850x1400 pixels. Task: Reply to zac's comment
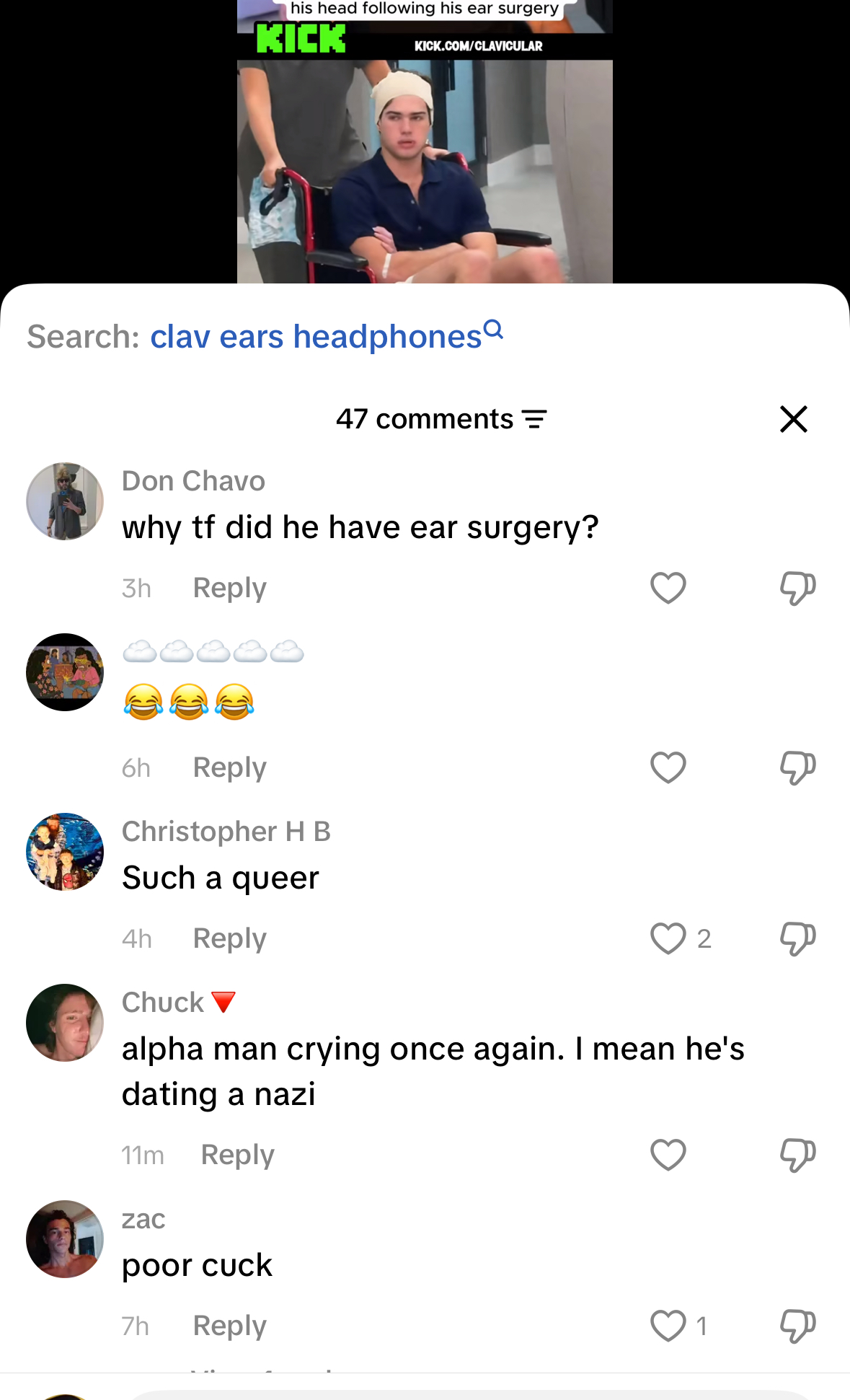(x=229, y=1326)
